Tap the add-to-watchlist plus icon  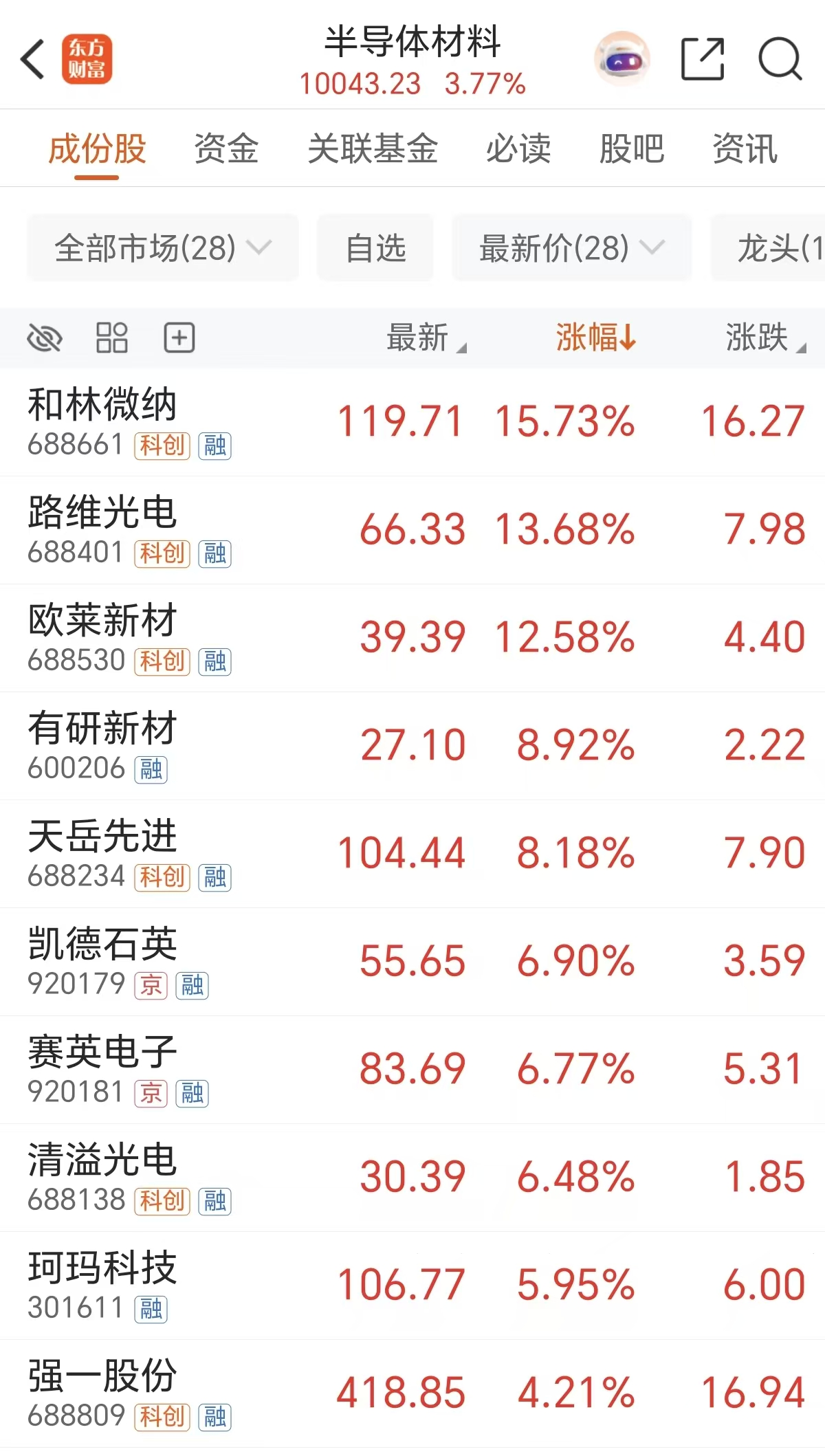[x=179, y=338]
